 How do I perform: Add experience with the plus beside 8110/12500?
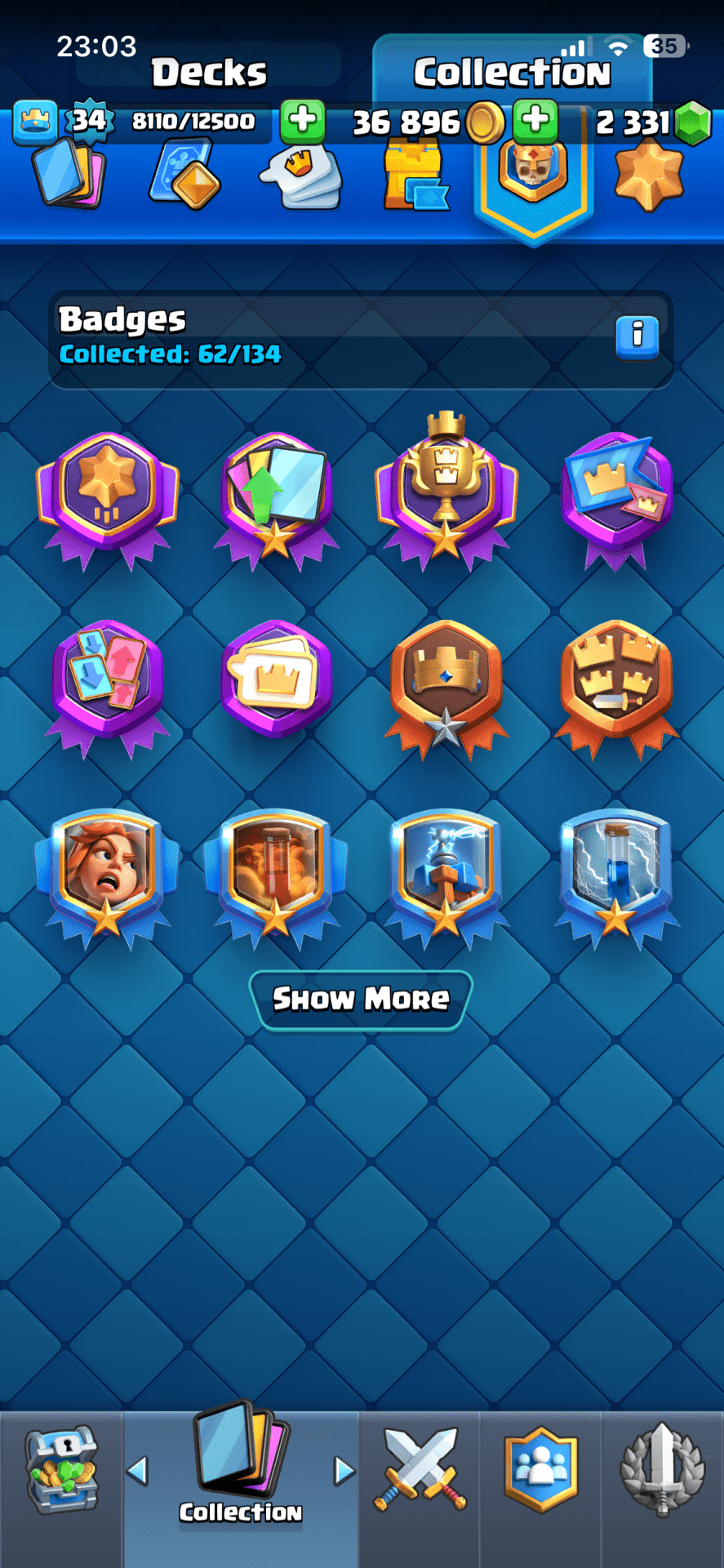303,120
